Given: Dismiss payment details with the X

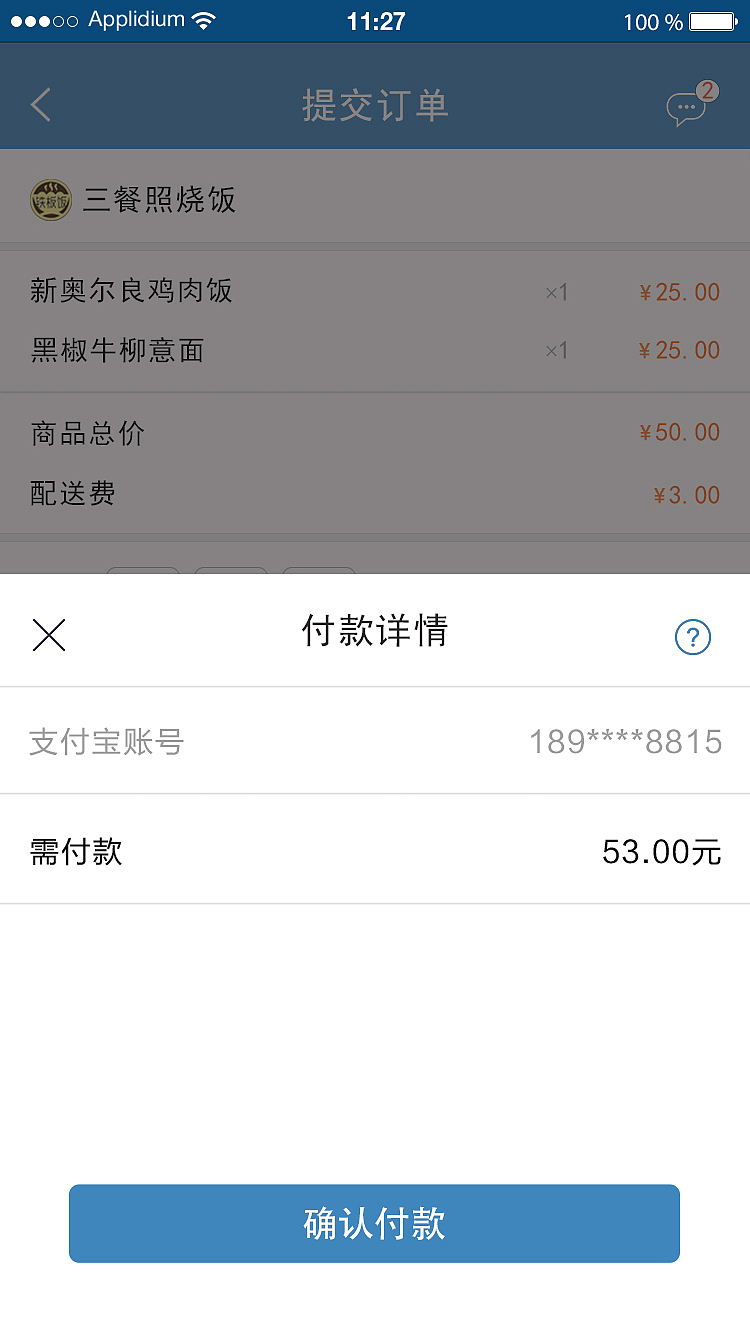Looking at the screenshot, I should click(49, 635).
